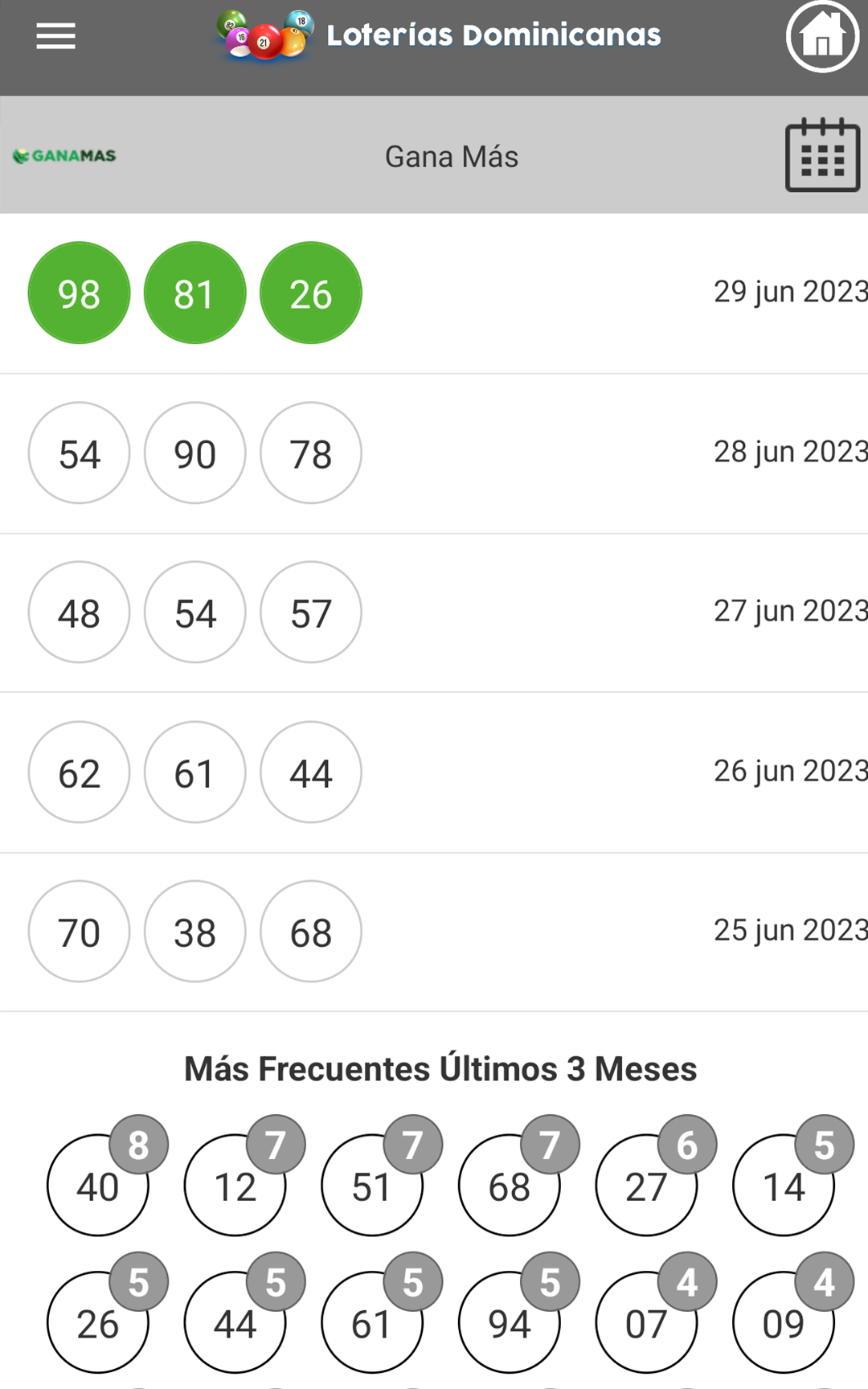Viewport: 868px width, 1389px height.
Task: View the 26 jun 2023 draw
Action: pyautogui.click(x=434, y=772)
